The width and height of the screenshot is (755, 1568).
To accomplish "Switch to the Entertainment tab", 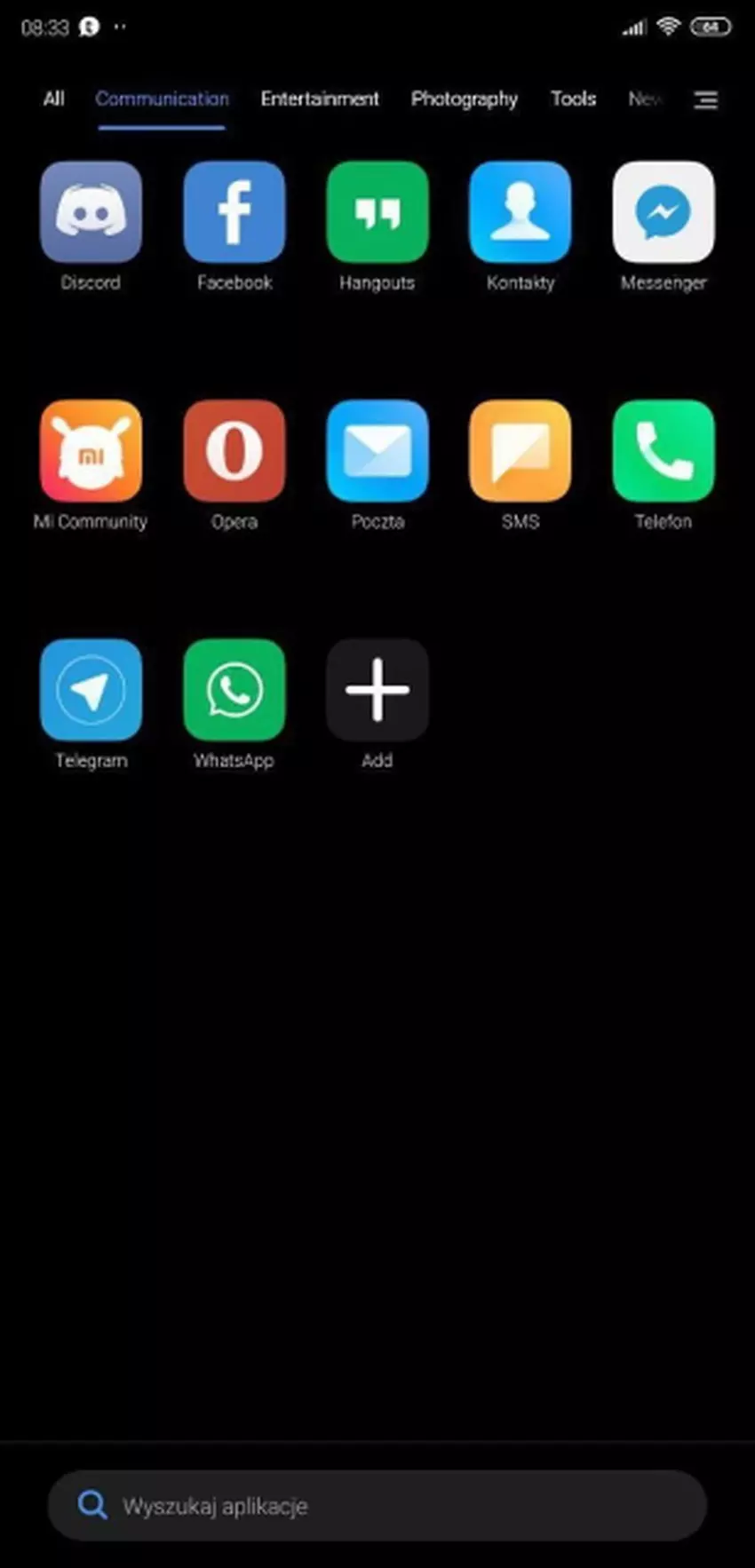I will point(320,99).
